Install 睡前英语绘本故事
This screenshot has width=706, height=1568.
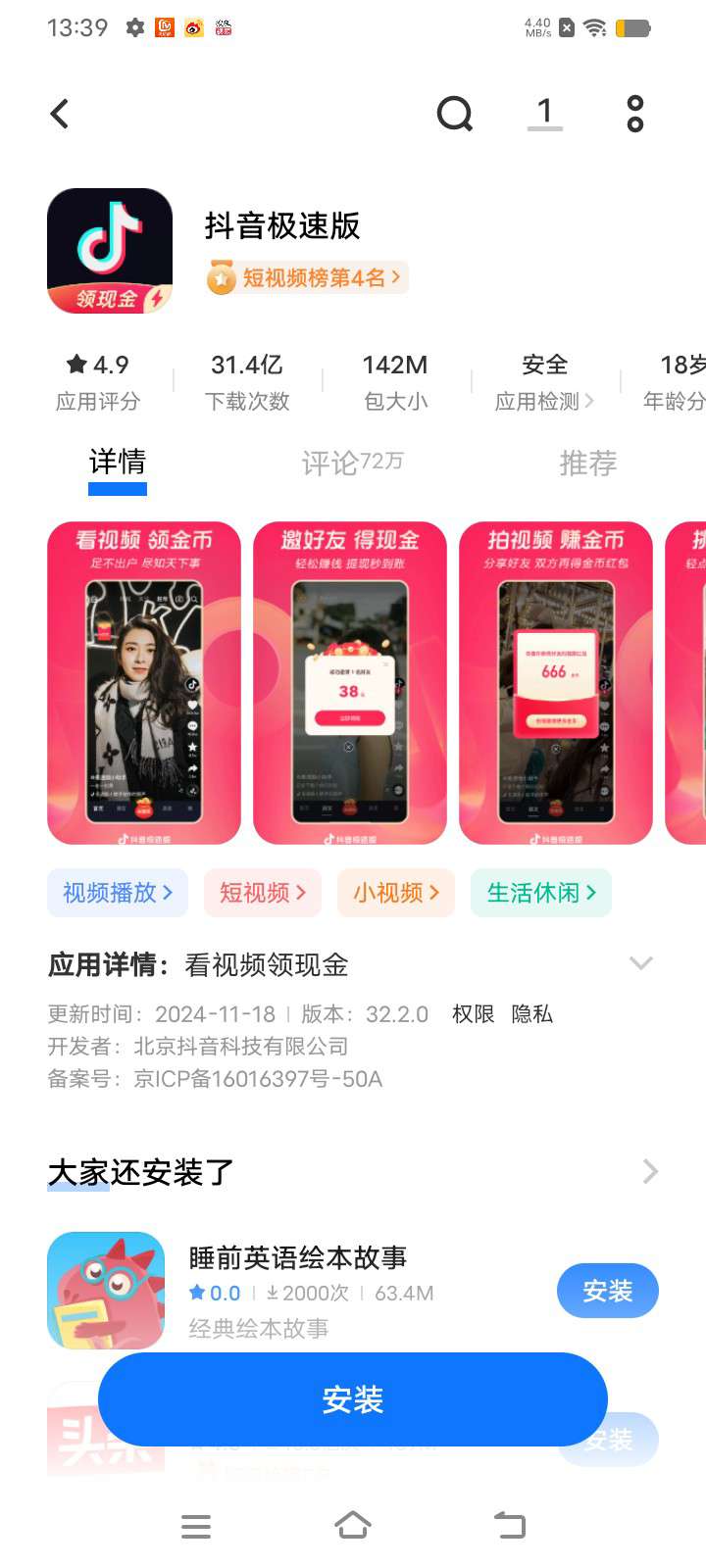[608, 1292]
